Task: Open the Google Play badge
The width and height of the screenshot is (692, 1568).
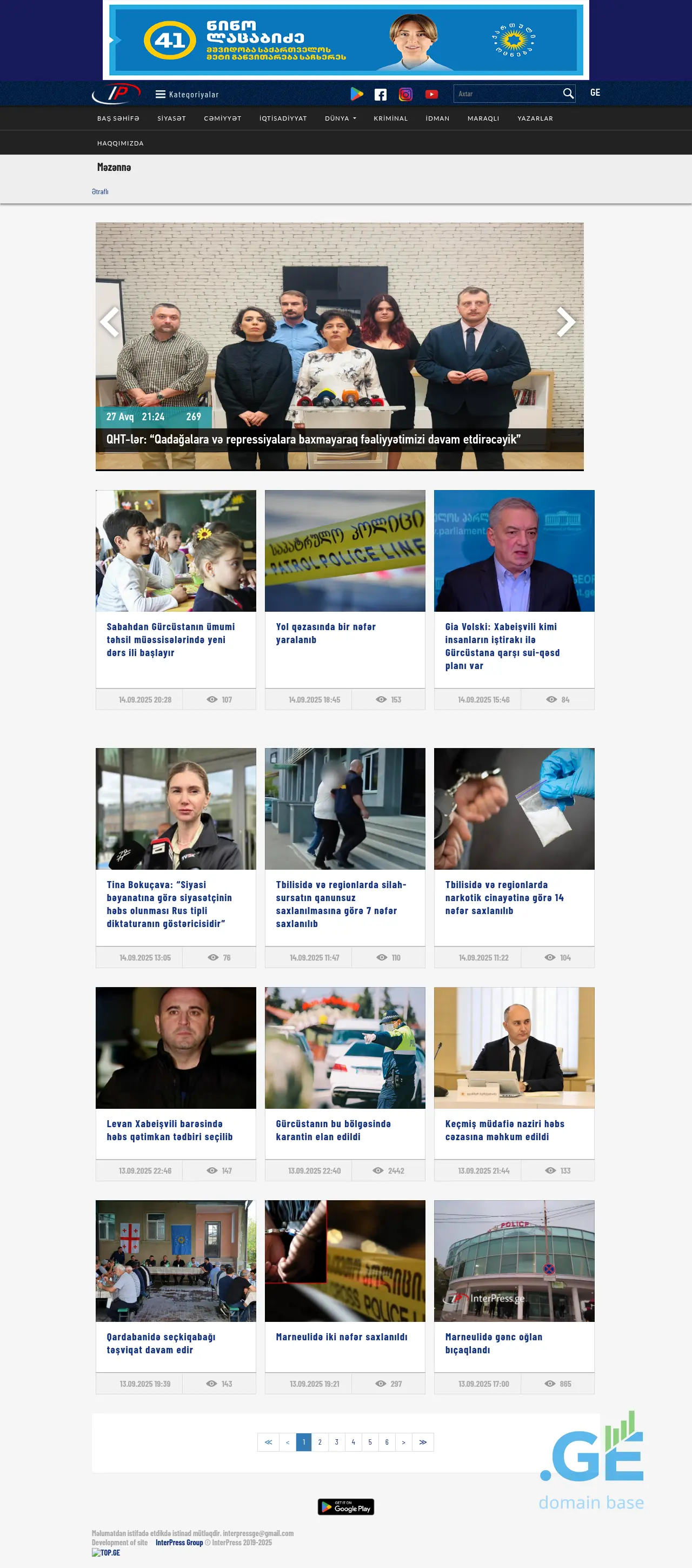Action: 345,1507
